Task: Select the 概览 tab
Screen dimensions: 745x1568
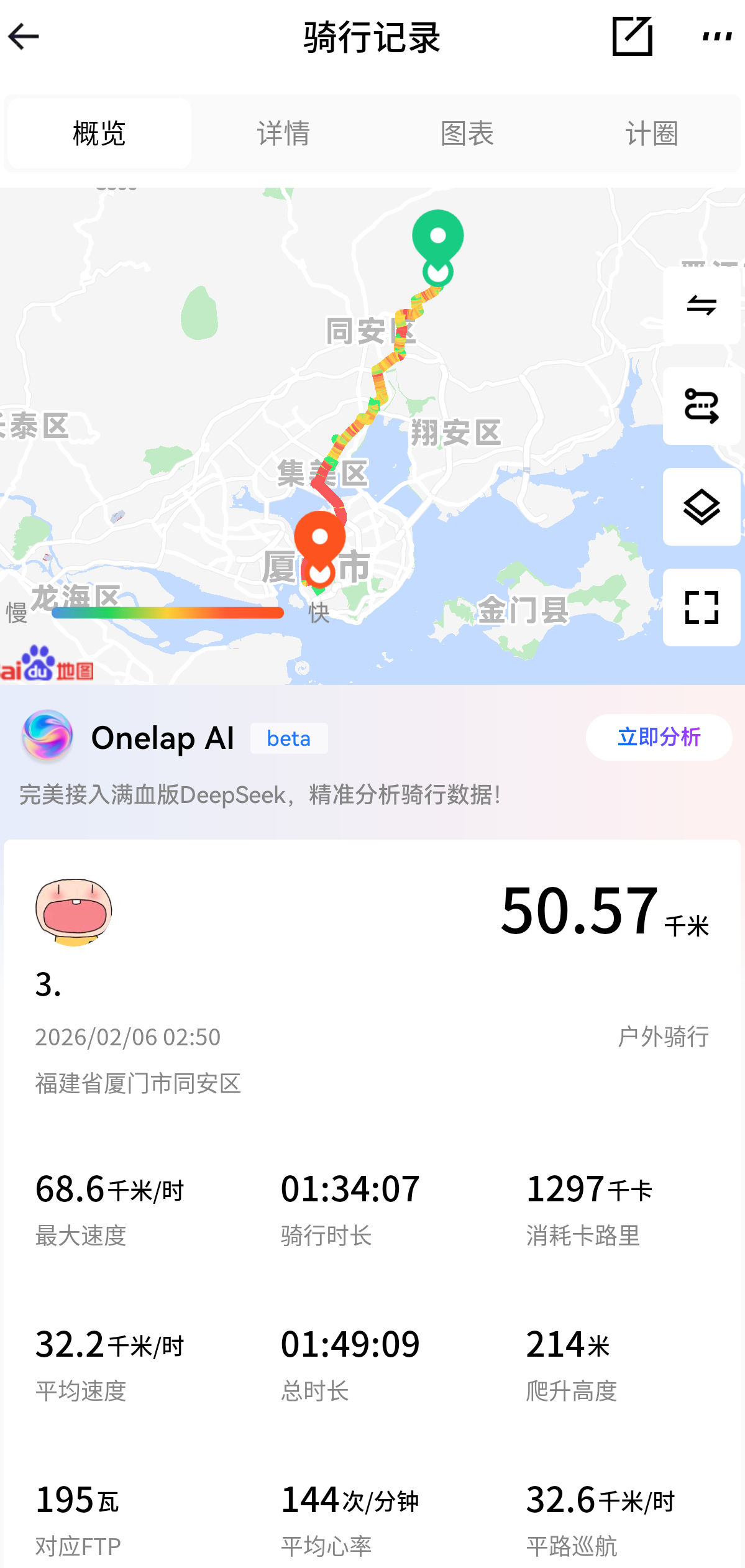Action: click(x=99, y=134)
